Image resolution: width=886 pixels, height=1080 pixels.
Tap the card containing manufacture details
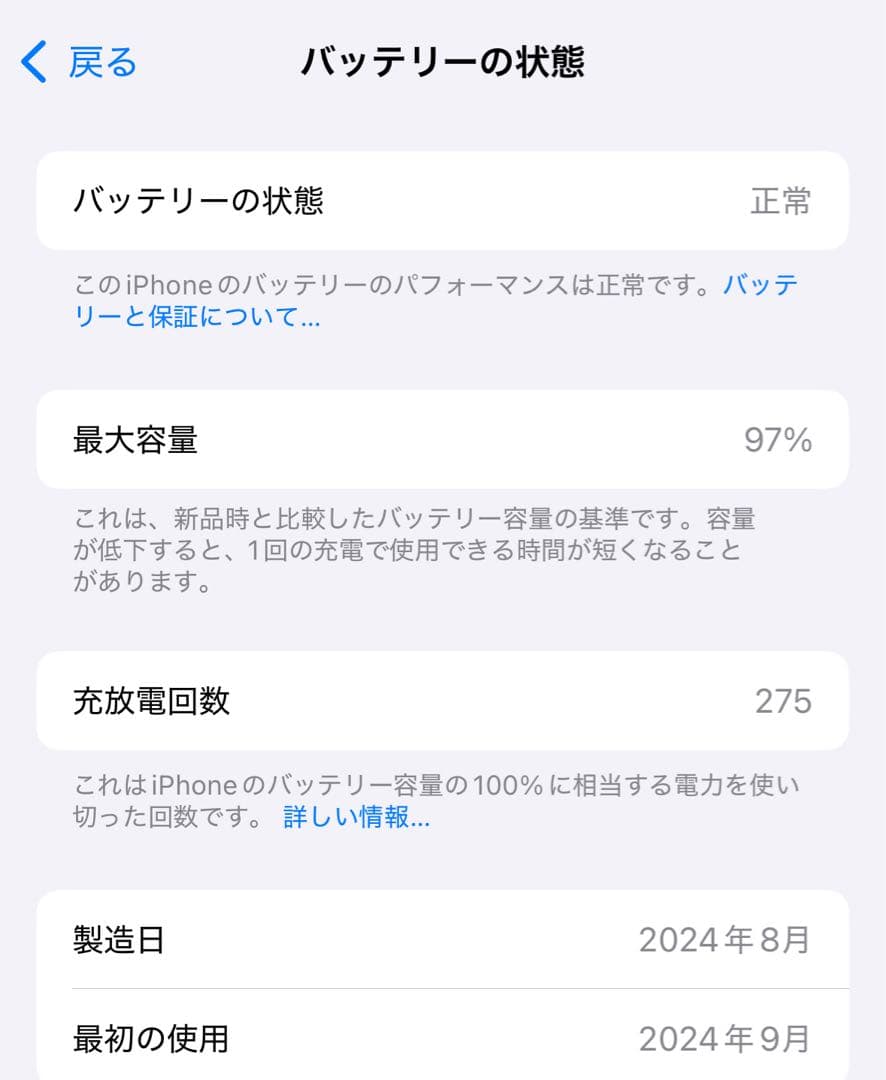(x=443, y=989)
